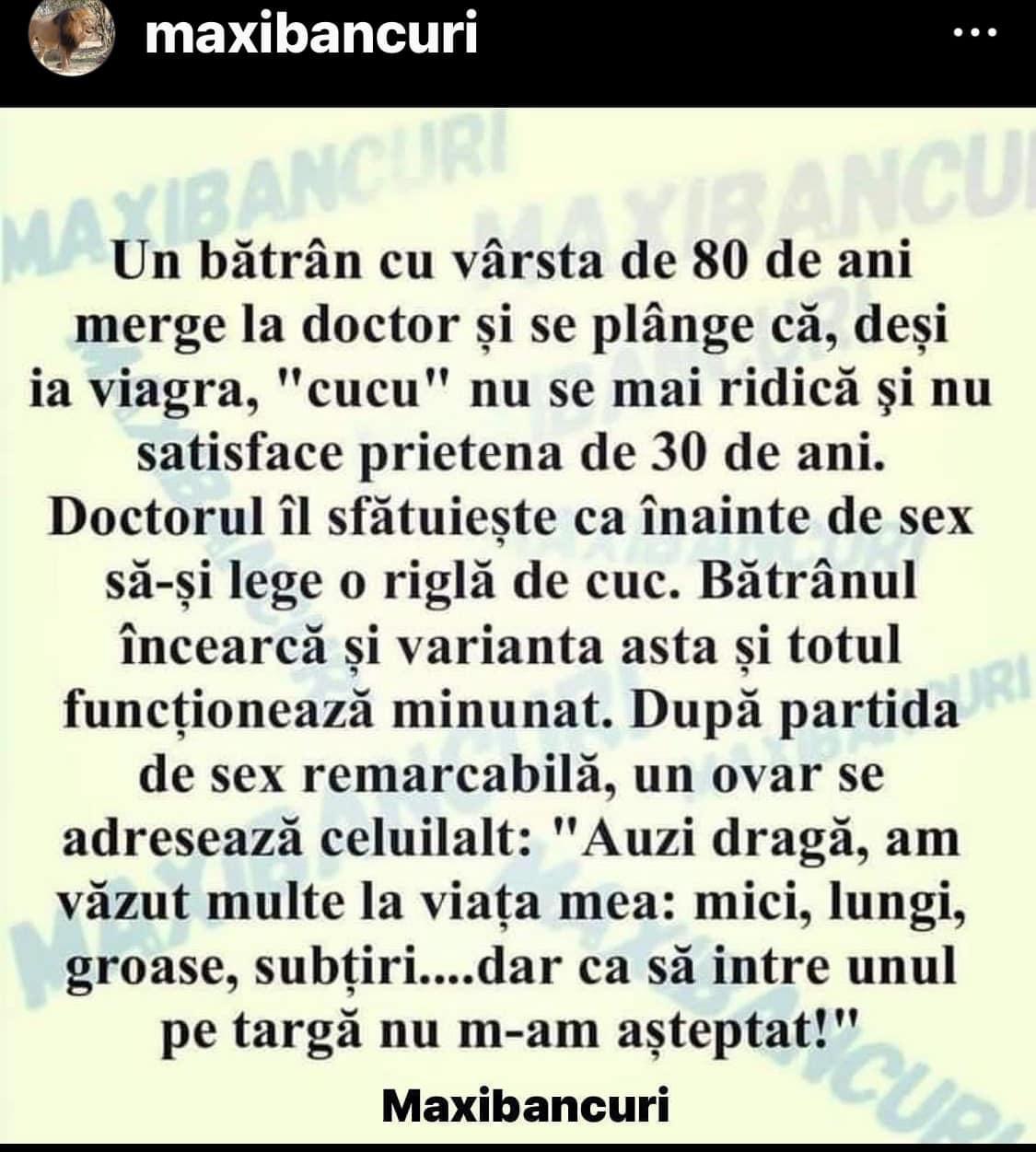Open the maxibancuri profile picture
Image resolution: width=1036 pixels, height=1152 pixels.
click(70, 37)
